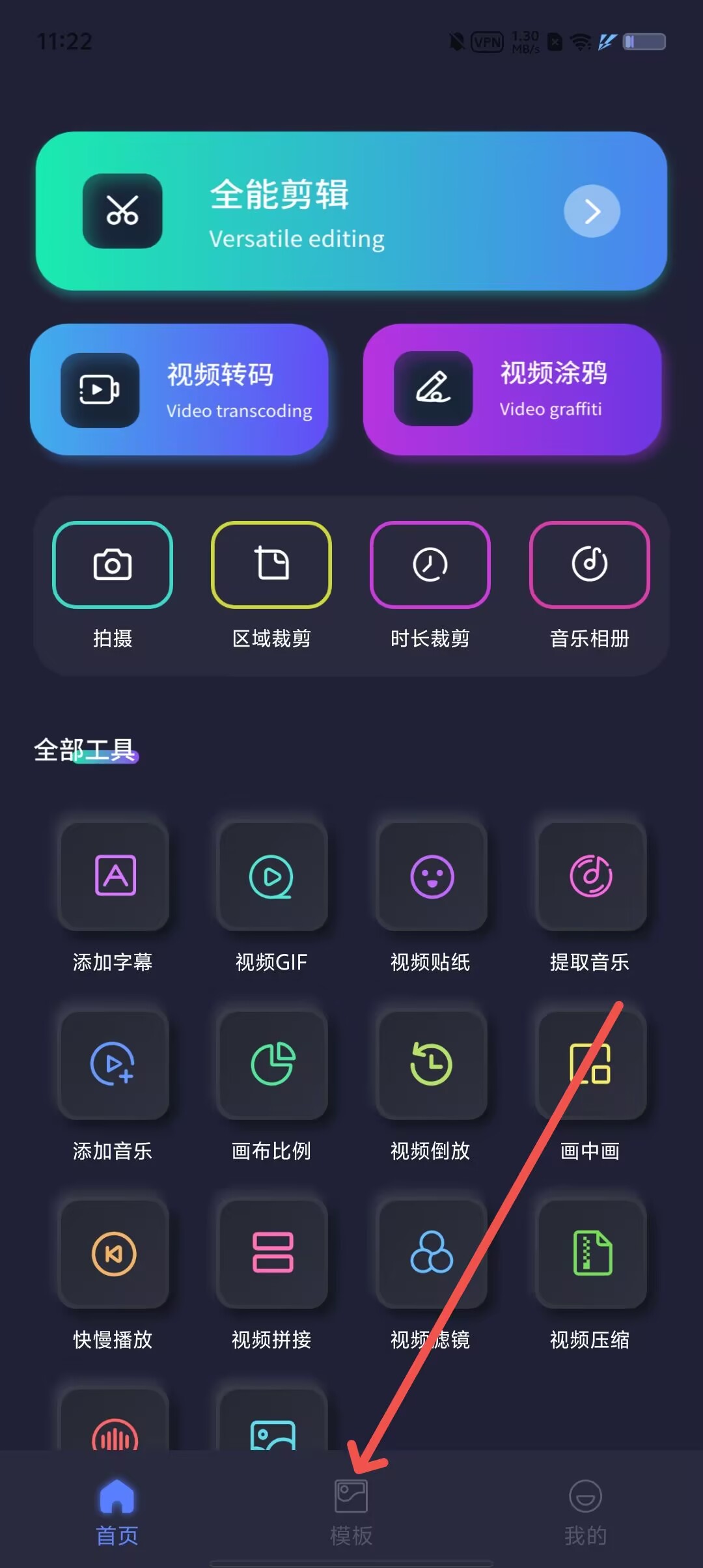
Task: Select the 添加字幕 subtitle tool
Action: 113,897
